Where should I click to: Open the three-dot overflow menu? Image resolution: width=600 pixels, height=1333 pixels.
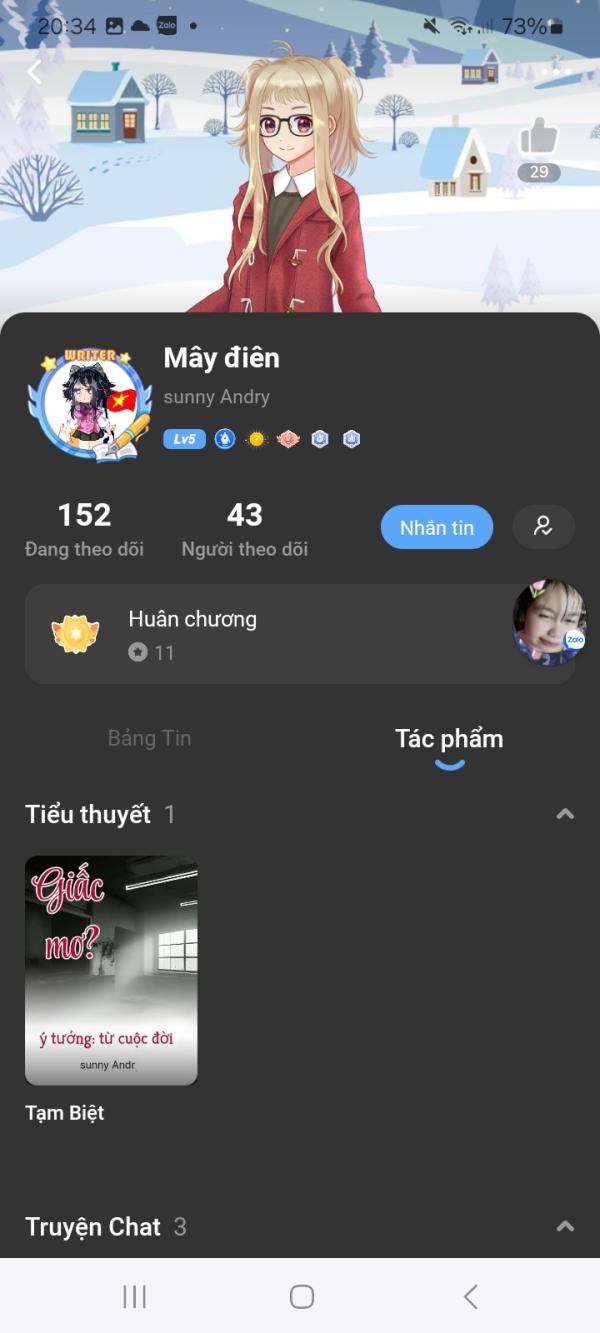(x=556, y=72)
